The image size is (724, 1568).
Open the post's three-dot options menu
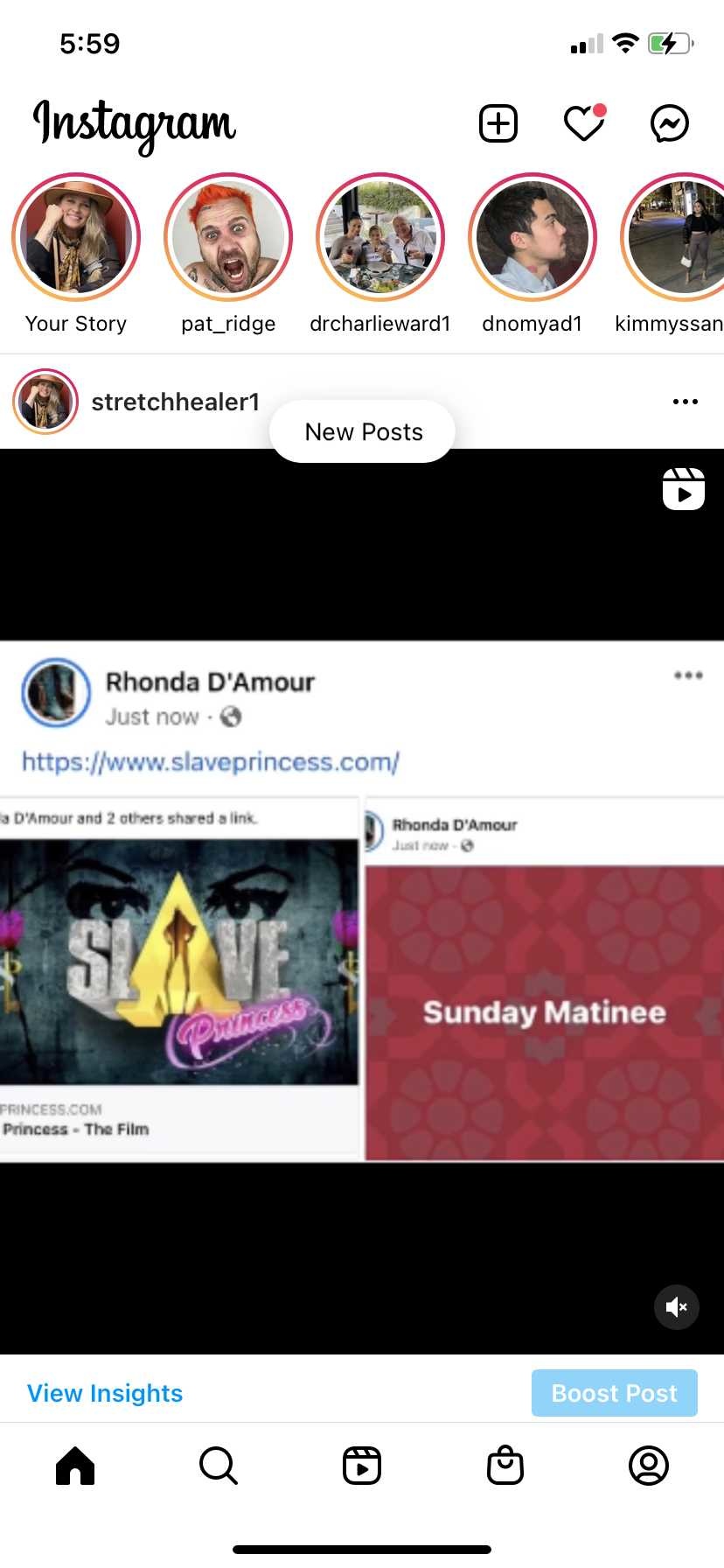pos(686,402)
